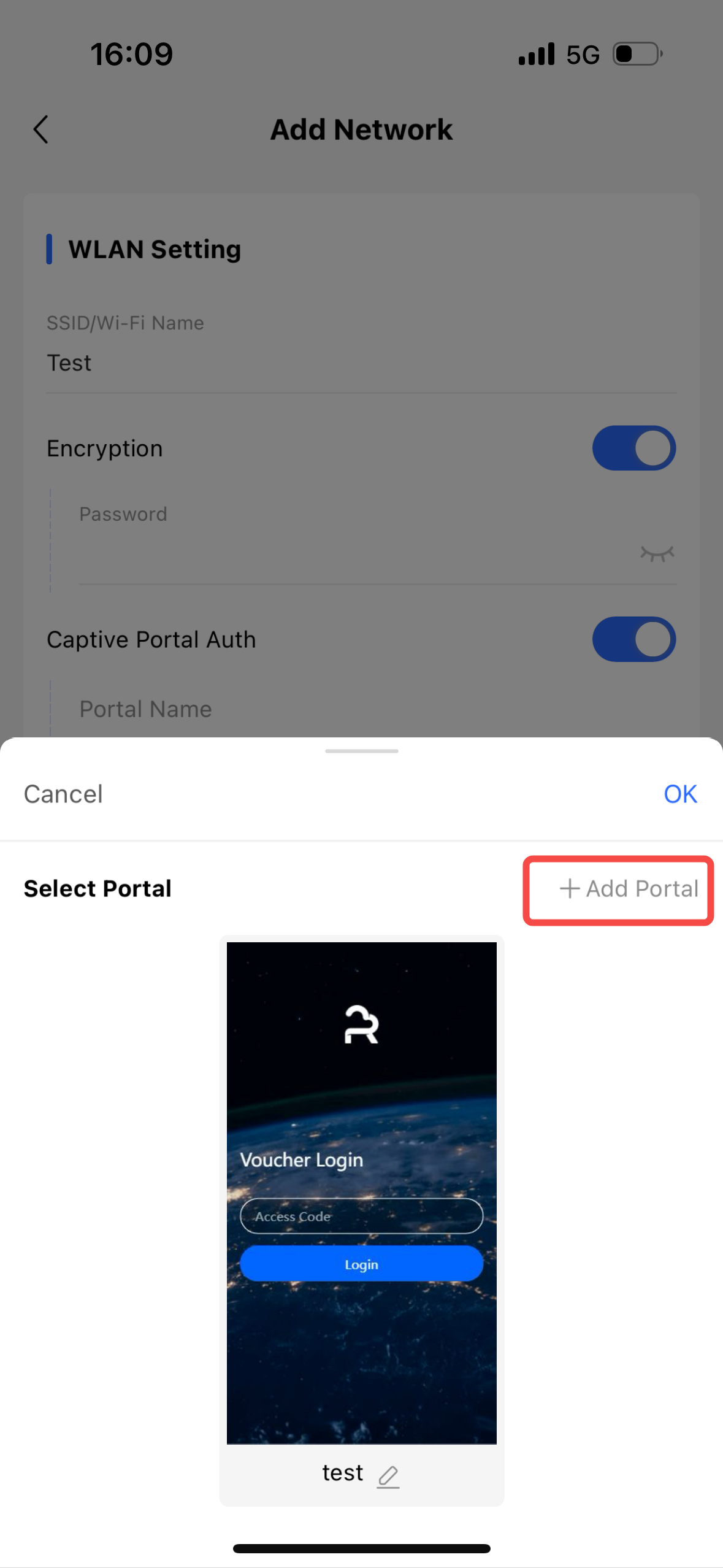Tap Add Portal to create new portal
This screenshot has height=1568, width=723.
click(x=618, y=890)
